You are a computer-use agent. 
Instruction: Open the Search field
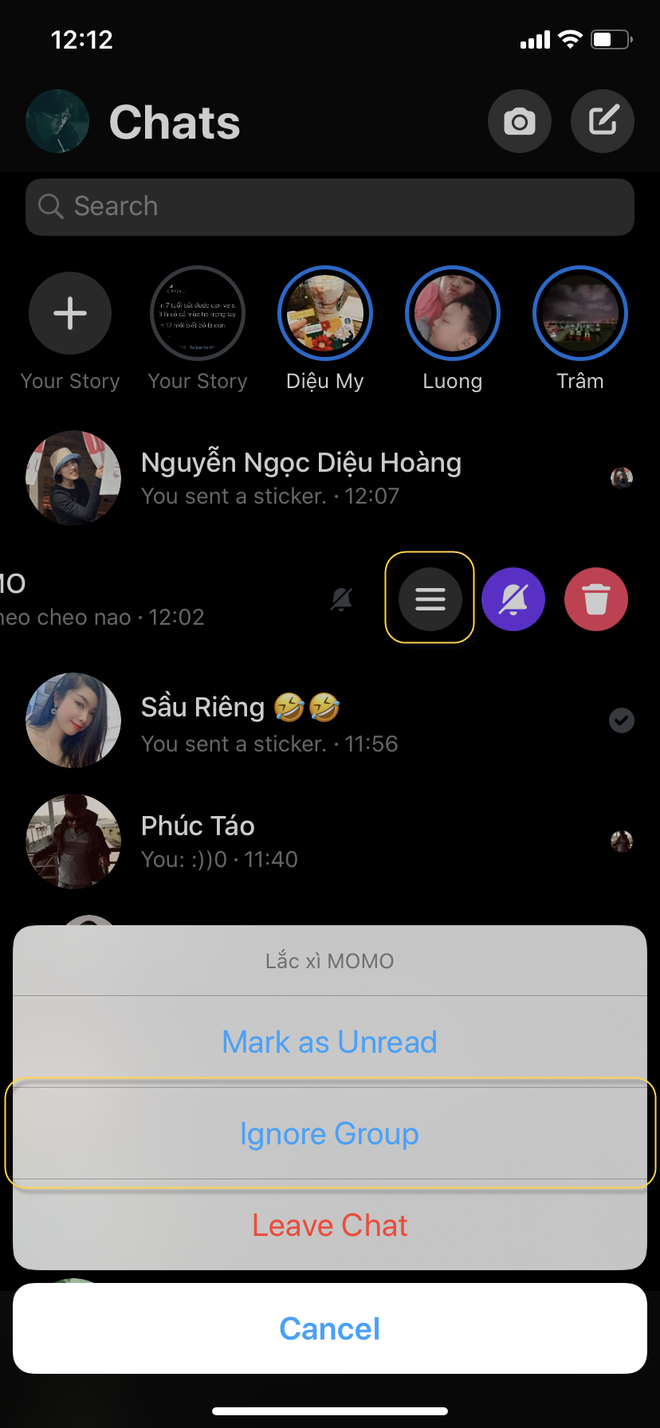(329, 207)
